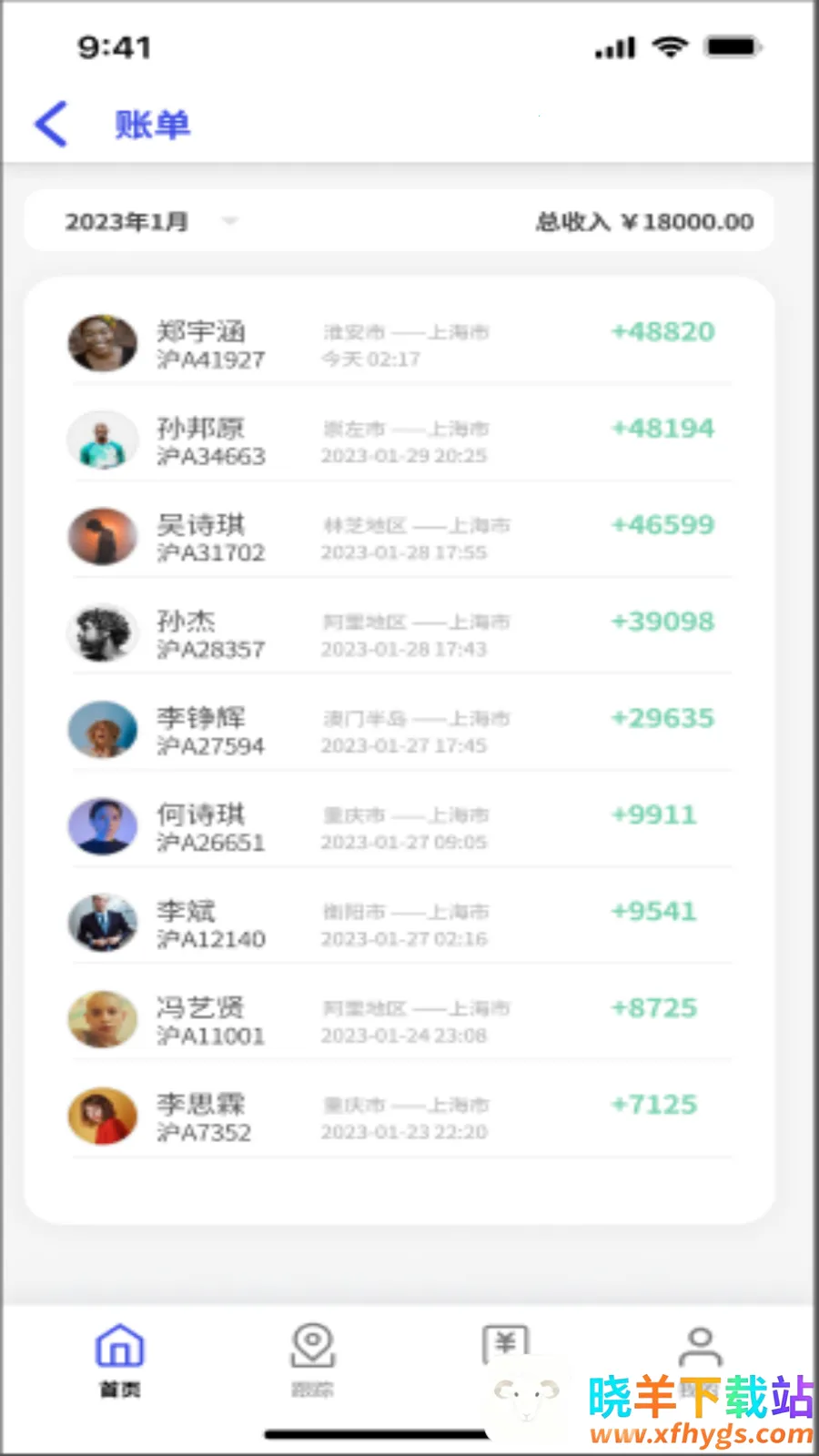The image size is (819, 1456).
Task: View 吴诗琪's bill record
Action: click(400, 538)
